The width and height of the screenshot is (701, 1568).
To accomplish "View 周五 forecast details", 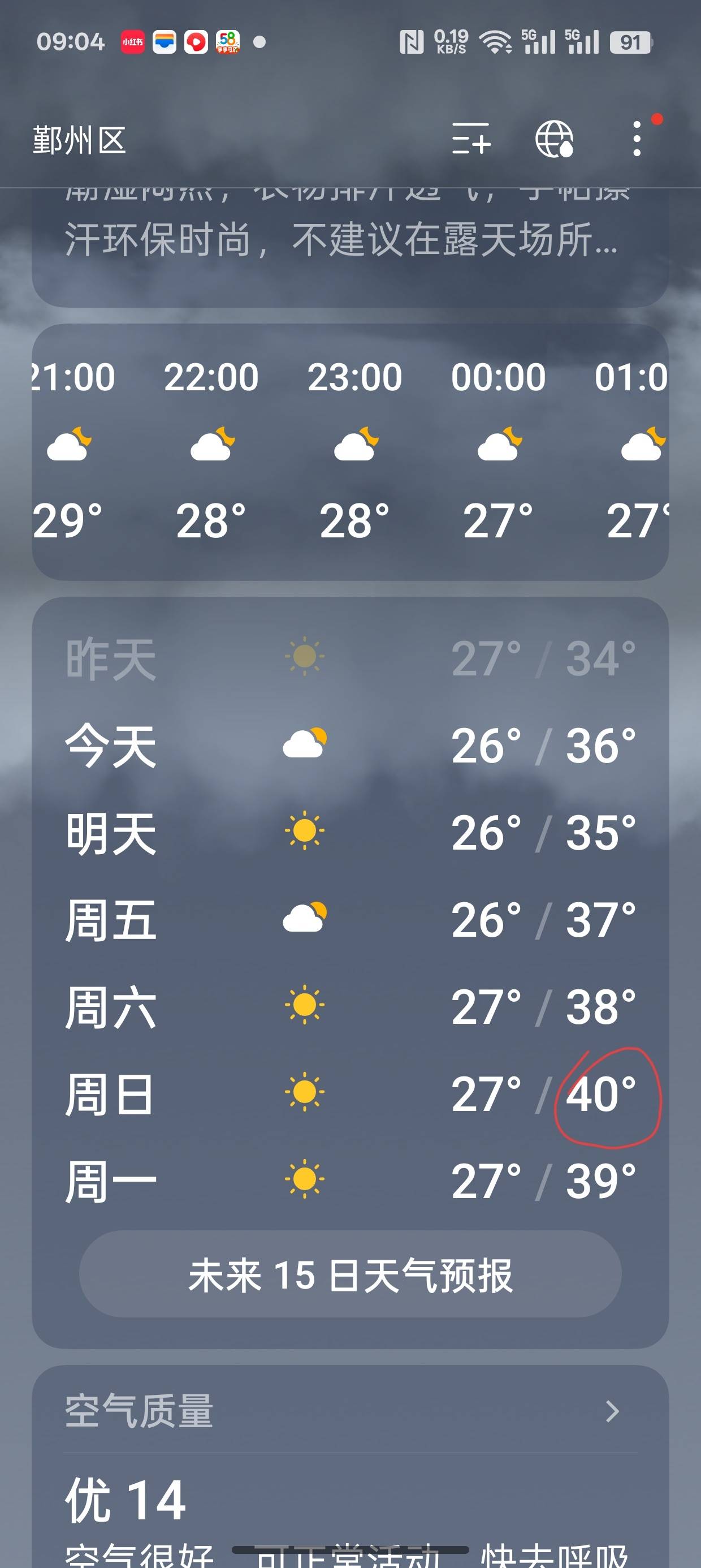I will [x=350, y=920].
